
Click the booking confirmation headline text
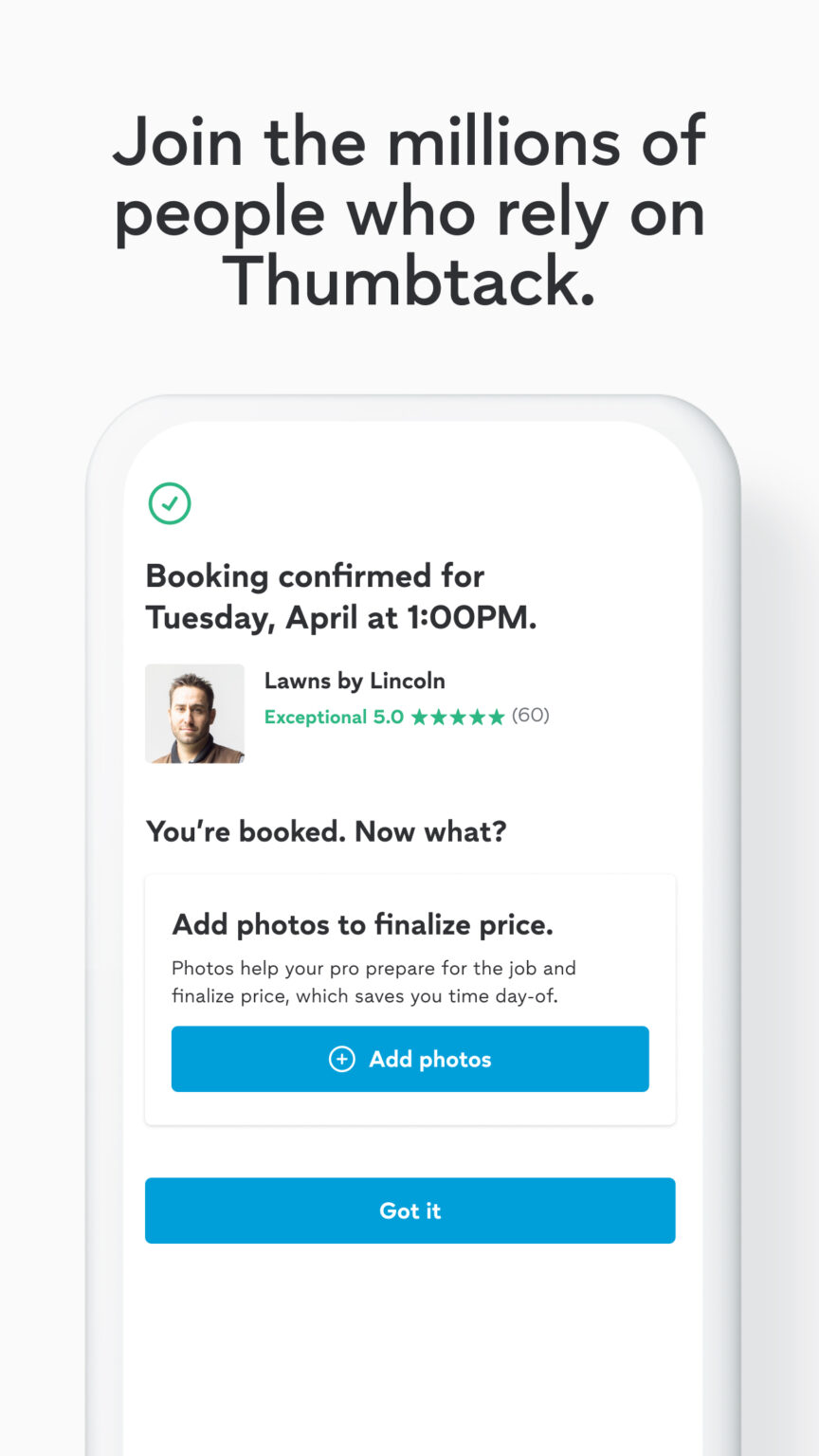tap(339, 596)
